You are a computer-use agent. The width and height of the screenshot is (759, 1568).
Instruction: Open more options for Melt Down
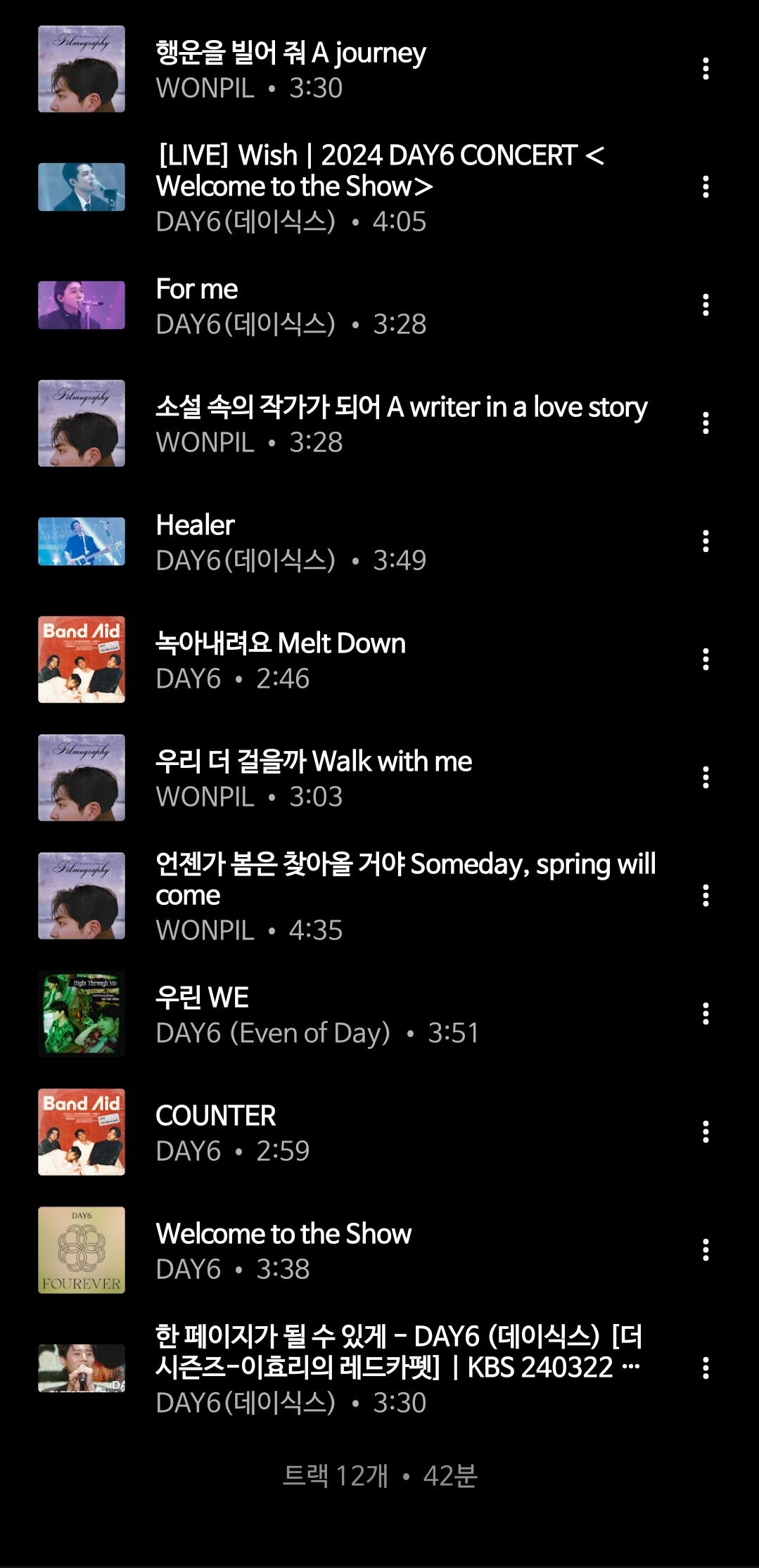pos(706,660)
